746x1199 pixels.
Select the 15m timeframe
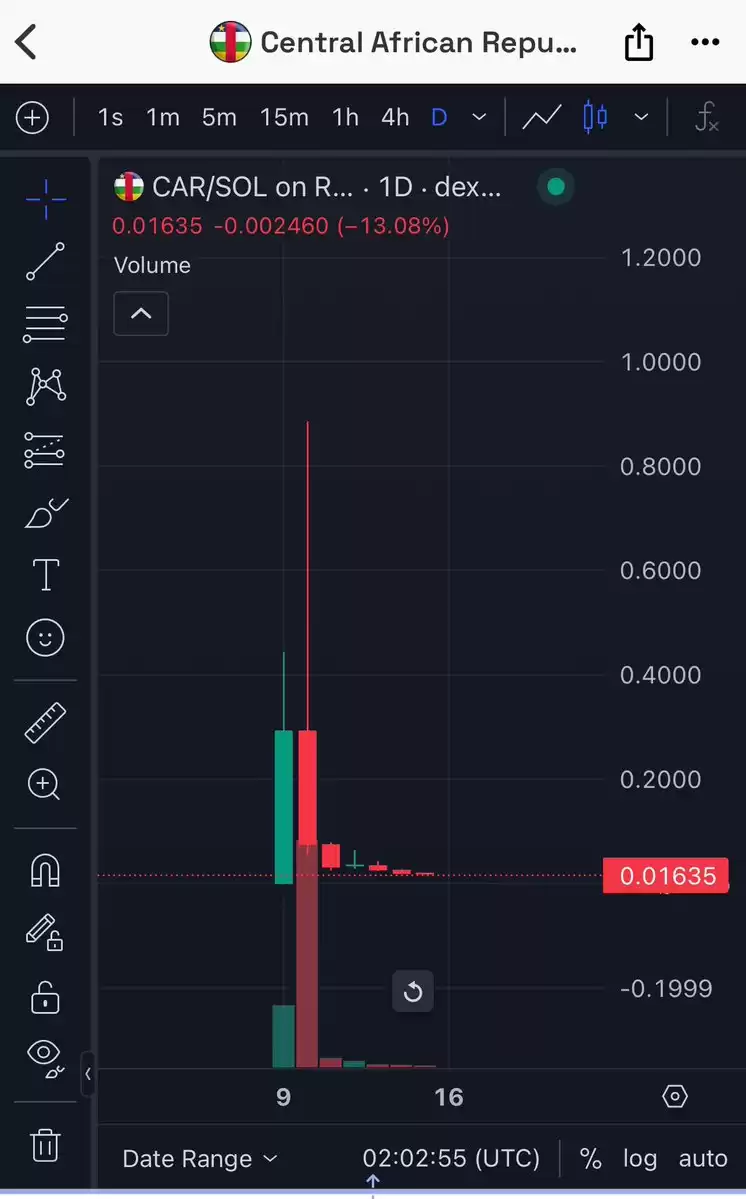coord(284,118)
